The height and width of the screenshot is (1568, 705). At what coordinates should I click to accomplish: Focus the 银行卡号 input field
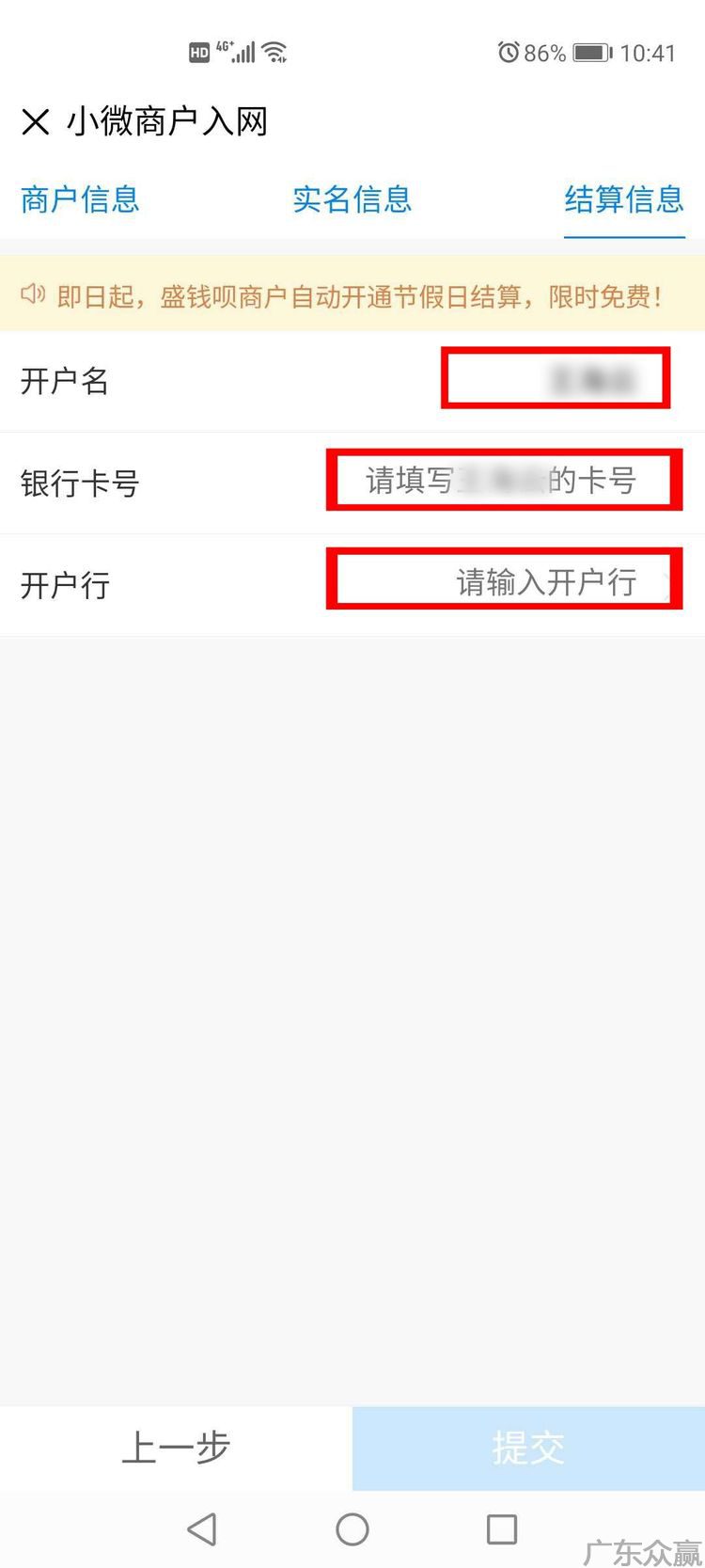tap(503, 482)
